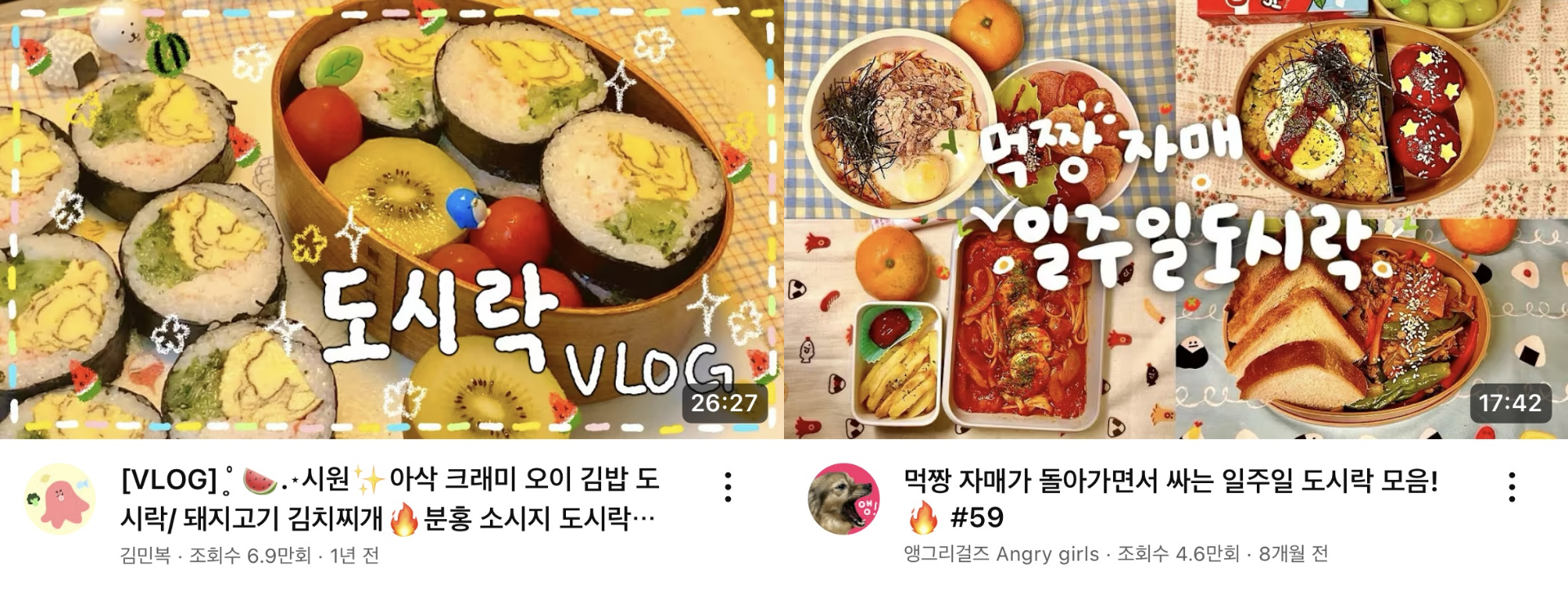Image resolution: width=1568 pixels, height=590 pixels.
Task: Tap the title of the 오이 김밥 도시락 VLOG
Action: point(390,498)
